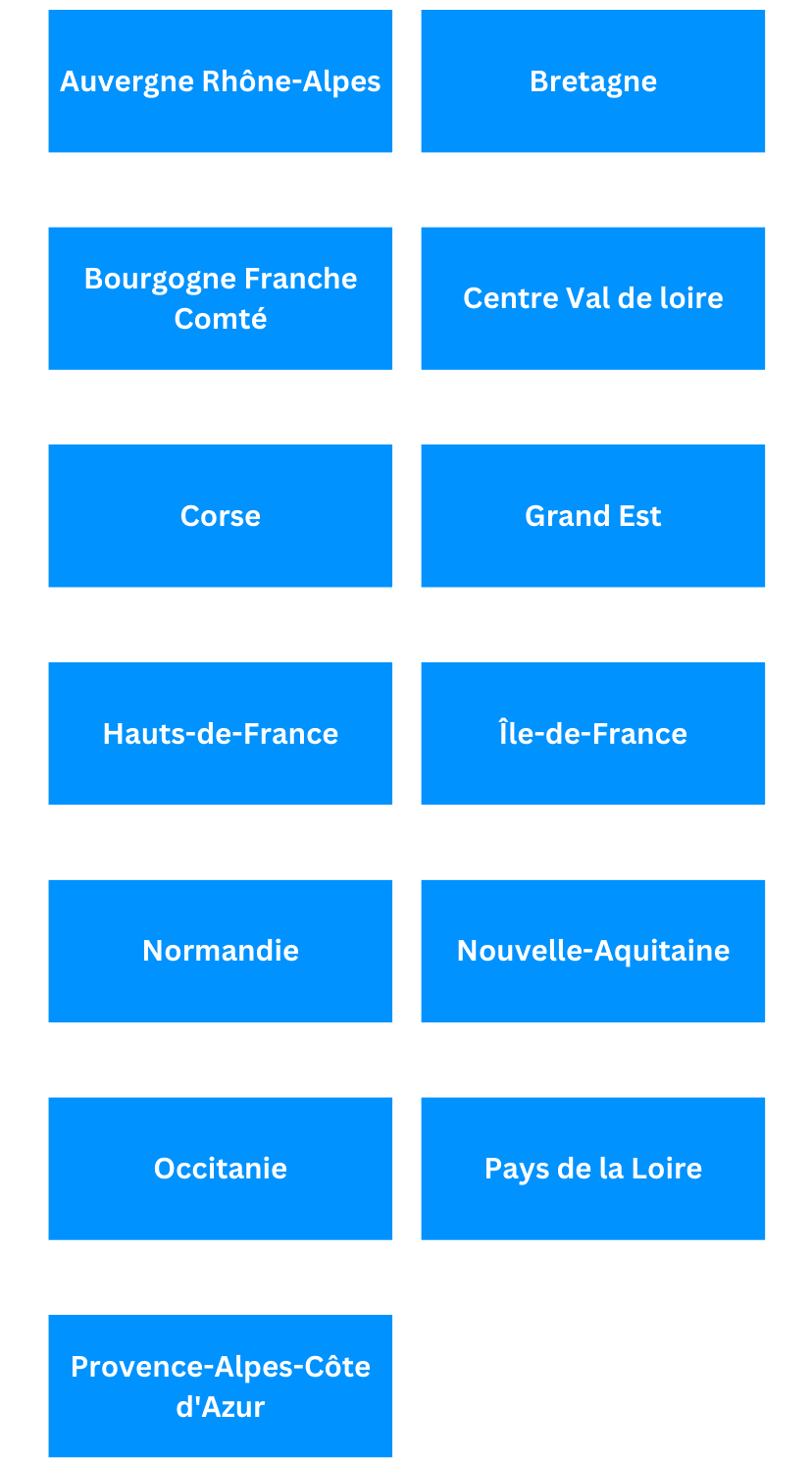Choose the Occitanie region
Screen dimensions: 812x1462
pyautogui.click(x=221, y=1169)
